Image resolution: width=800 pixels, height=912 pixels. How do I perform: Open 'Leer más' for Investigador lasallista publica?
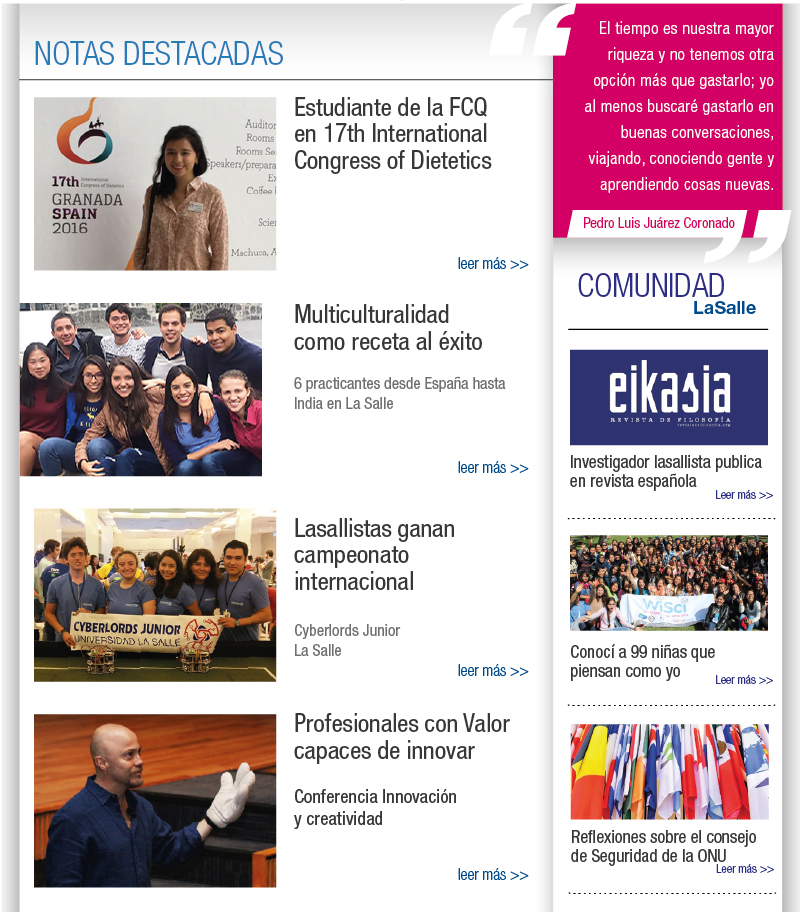click(743, 495)
